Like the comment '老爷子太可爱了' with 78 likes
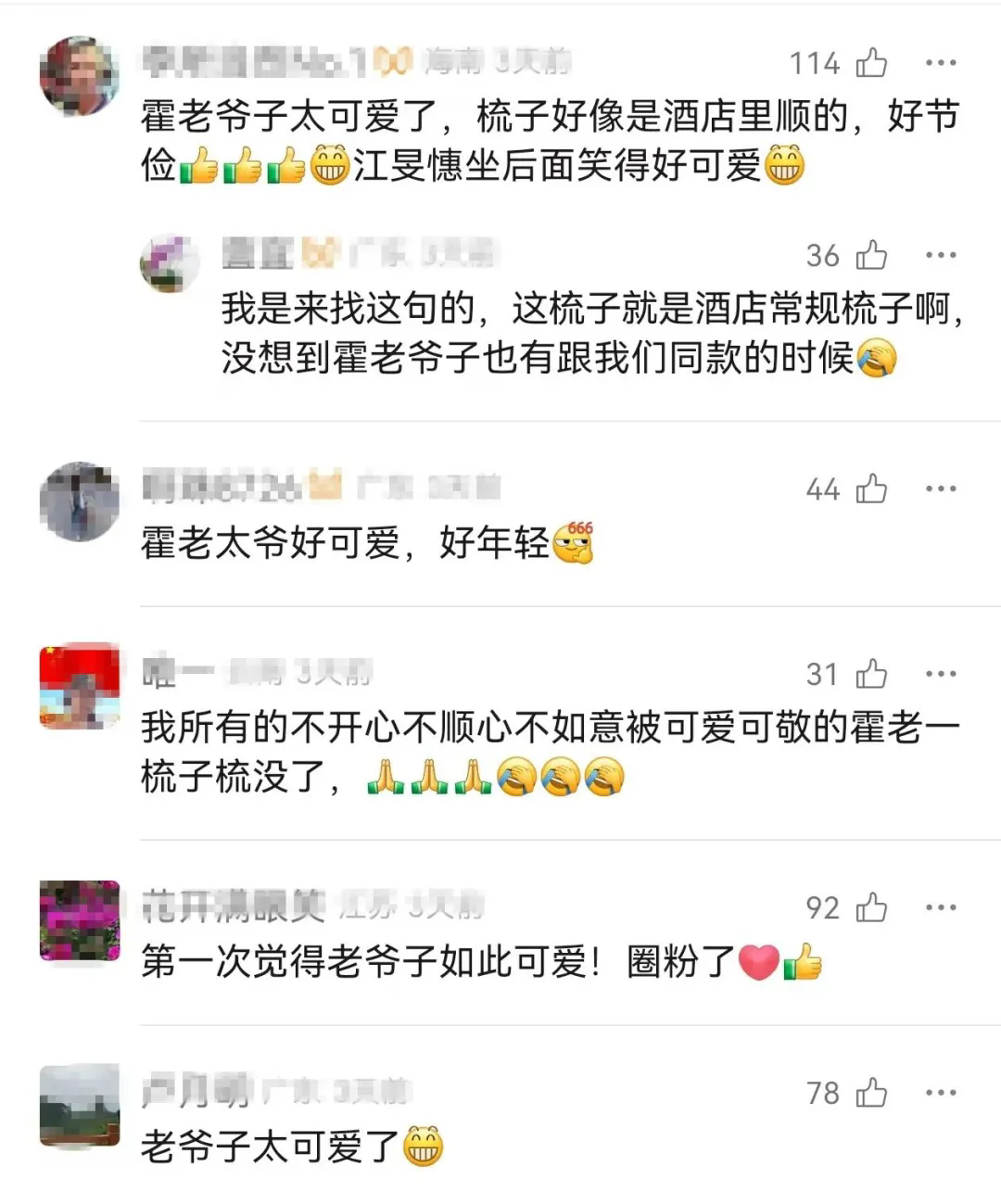Viewport: 1001px width, 1204px height. (x=870, y=1093)
